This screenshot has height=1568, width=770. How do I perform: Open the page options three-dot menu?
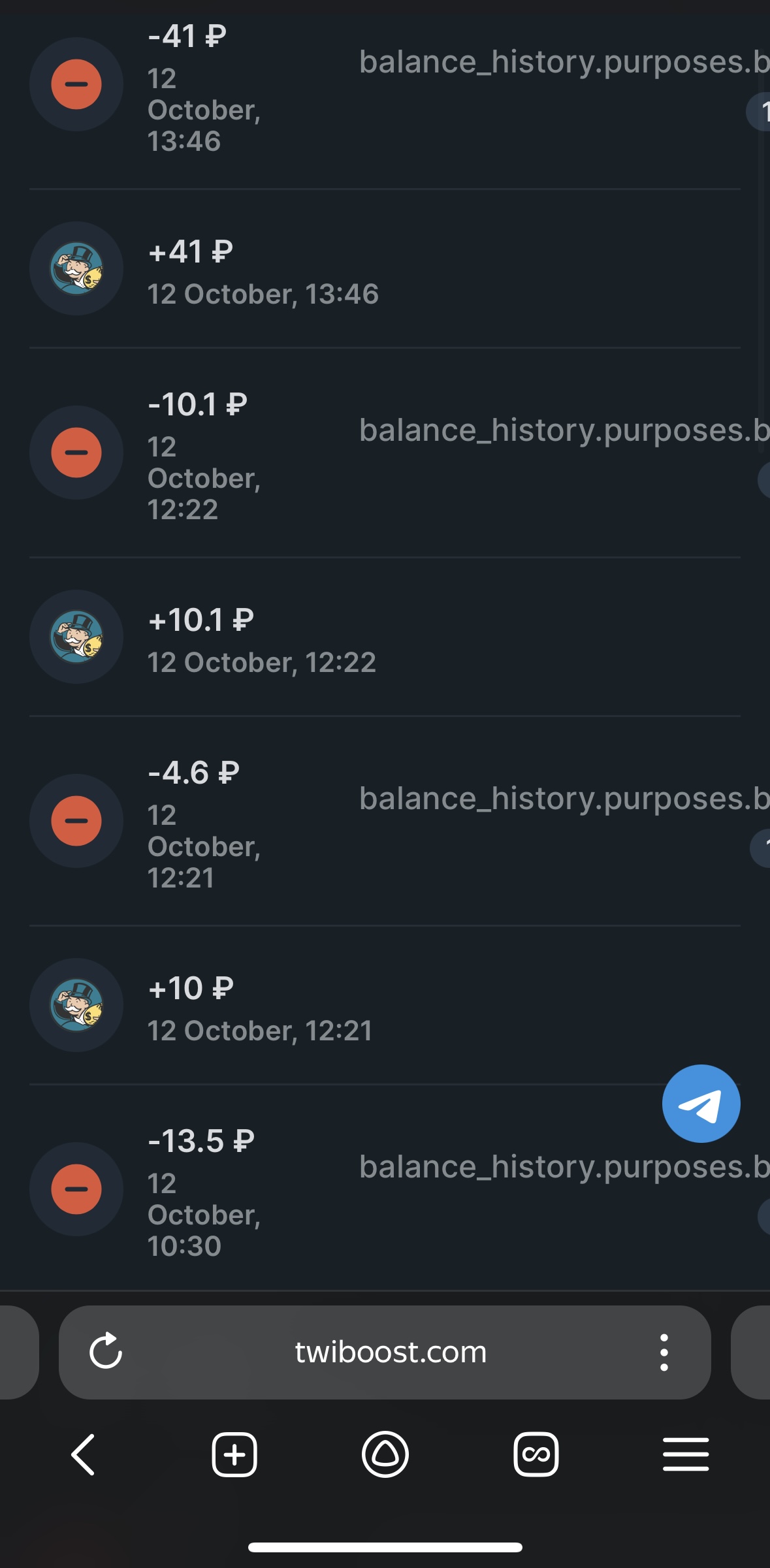664,1352
